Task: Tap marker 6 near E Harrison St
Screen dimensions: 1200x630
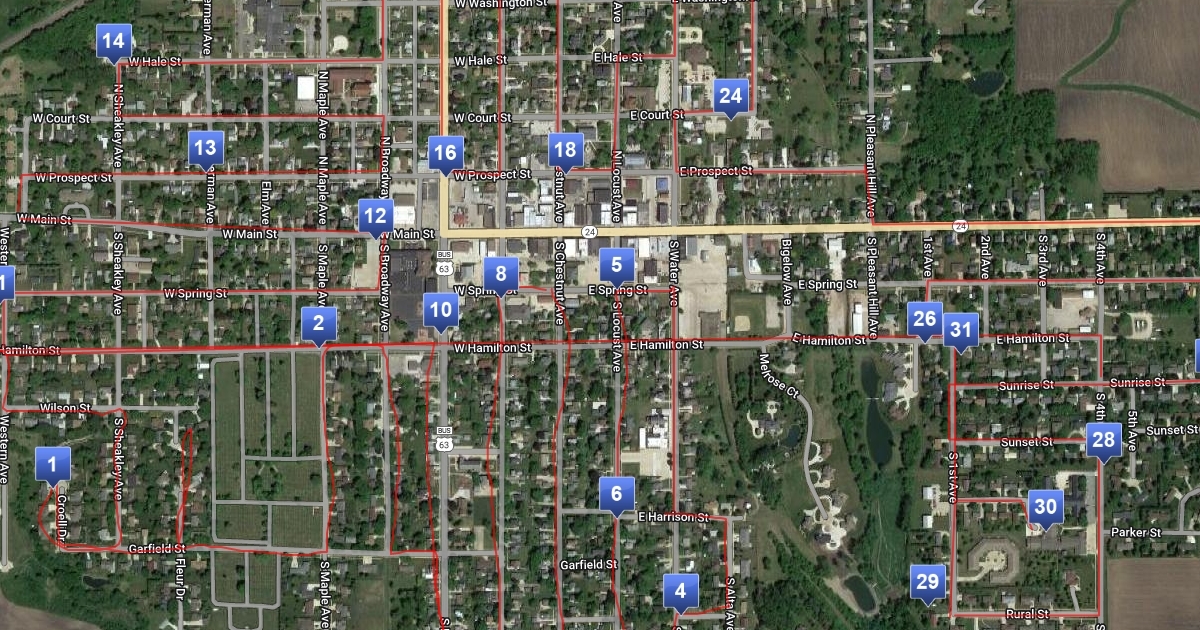Action: [617, 494]
